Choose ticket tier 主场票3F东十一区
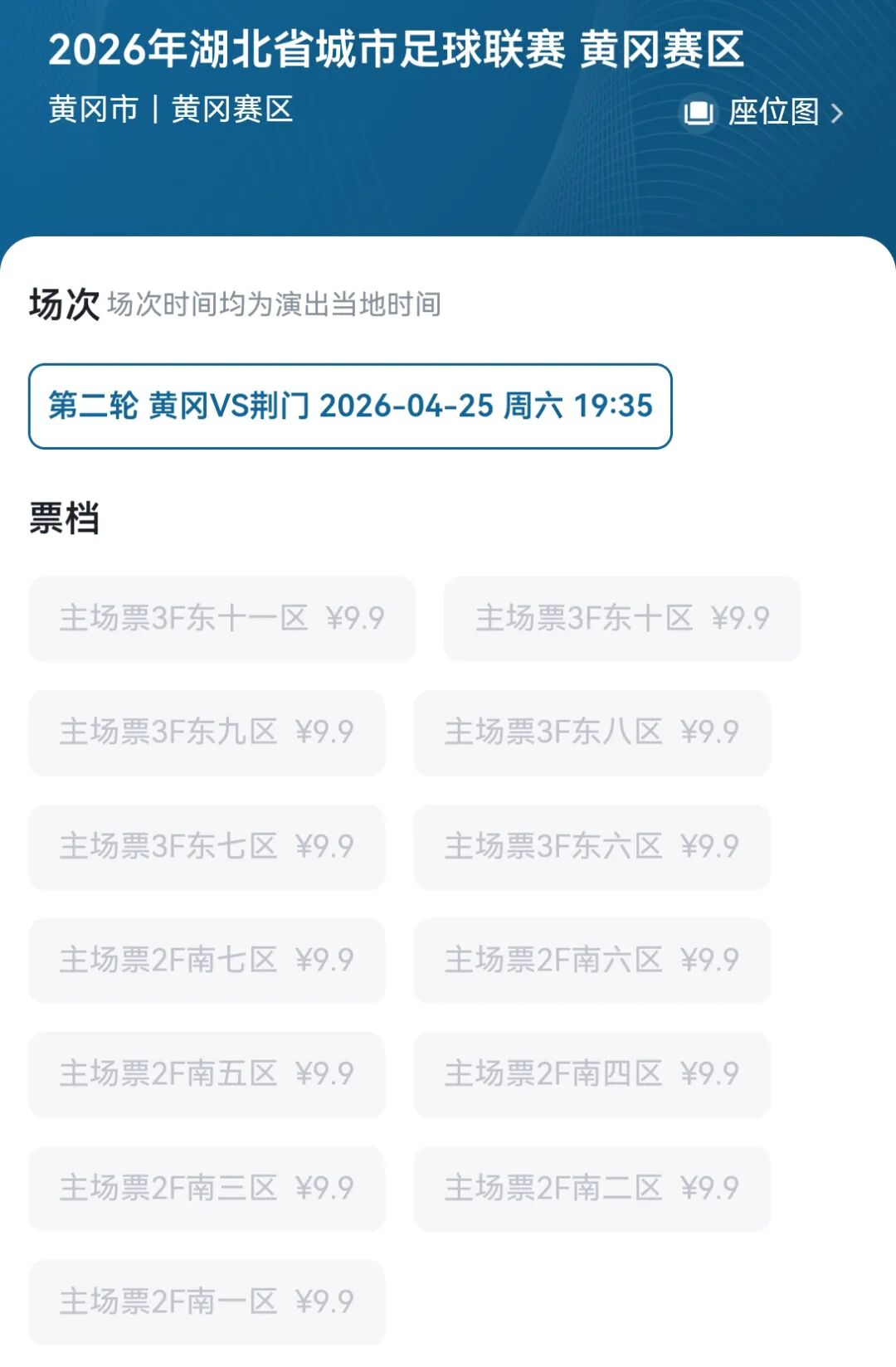The image size is (896, 1367). 222,619
